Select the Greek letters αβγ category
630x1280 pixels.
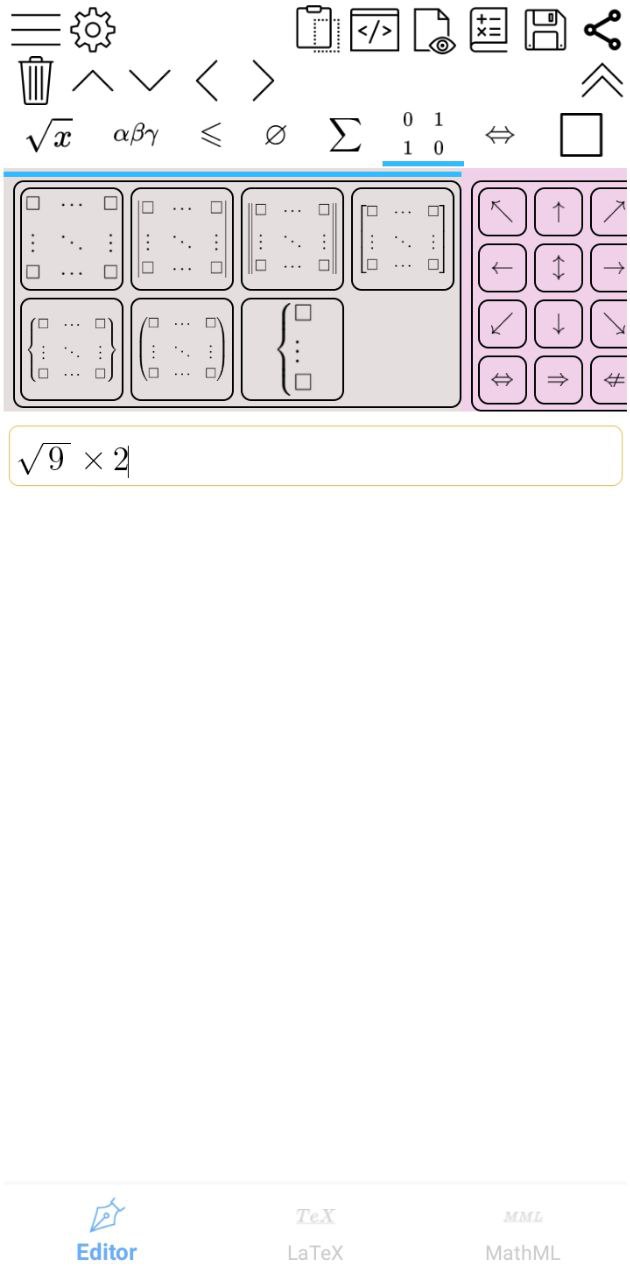click(135, 136)
